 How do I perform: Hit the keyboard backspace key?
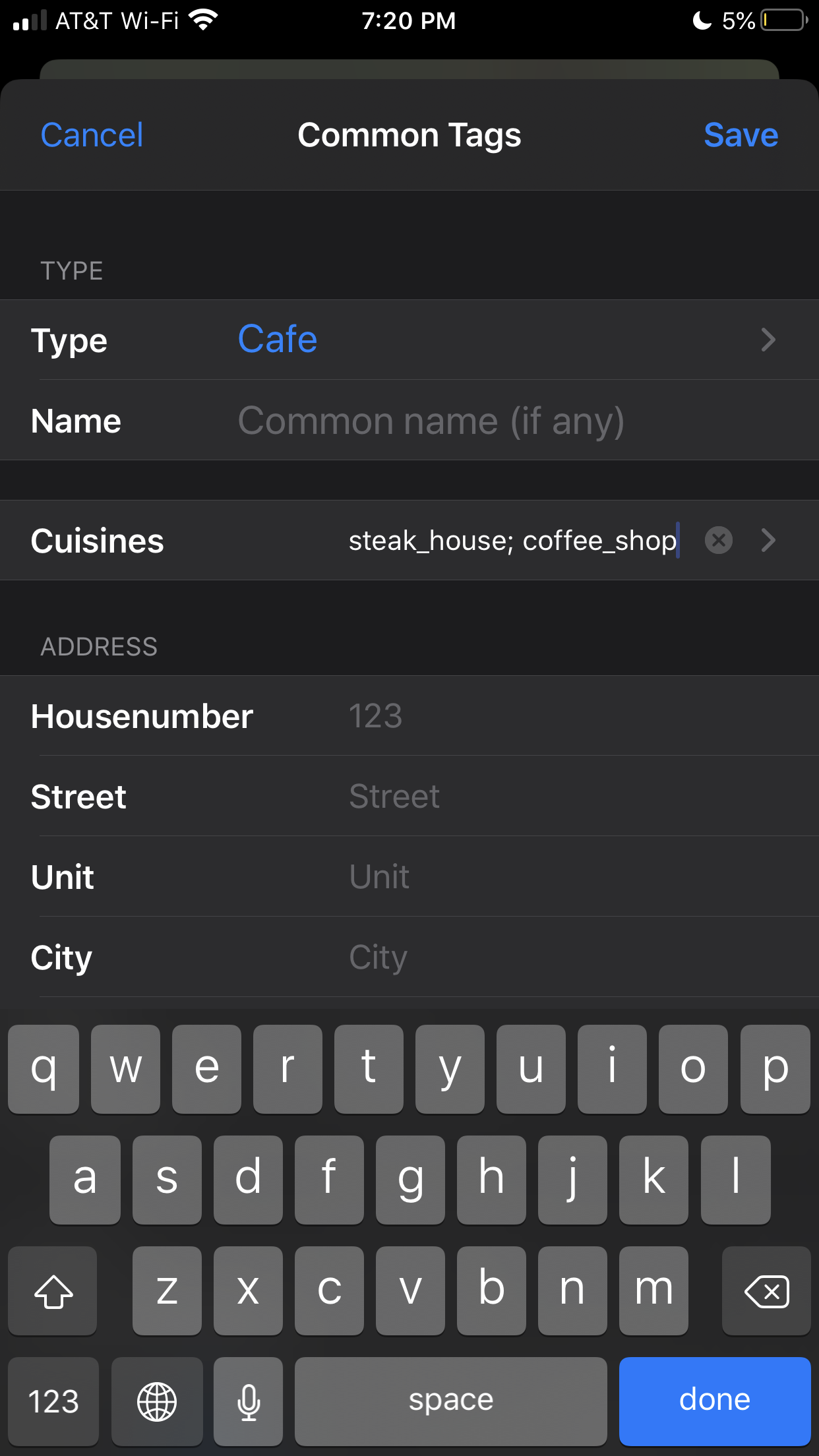point(766,1290)
